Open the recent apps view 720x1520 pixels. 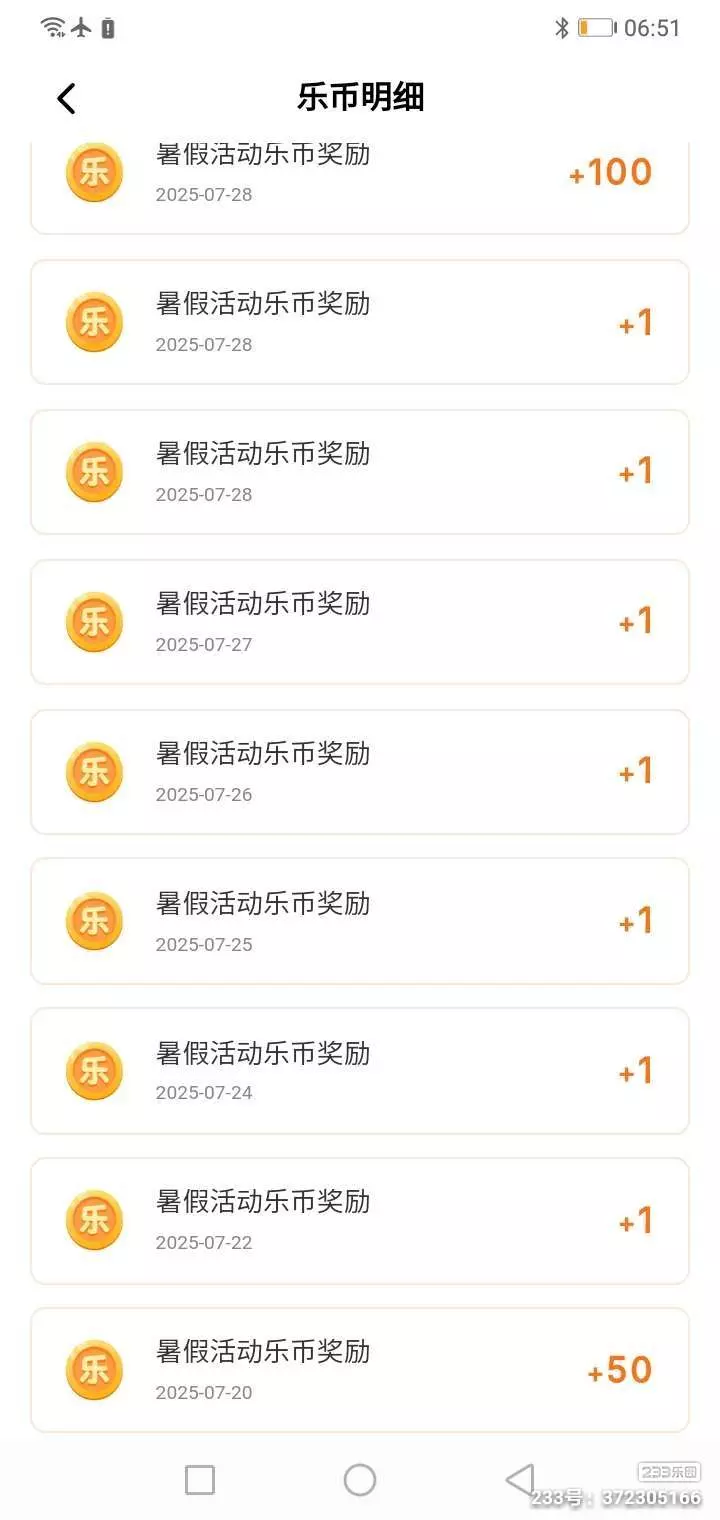(x=200, y=1480)
